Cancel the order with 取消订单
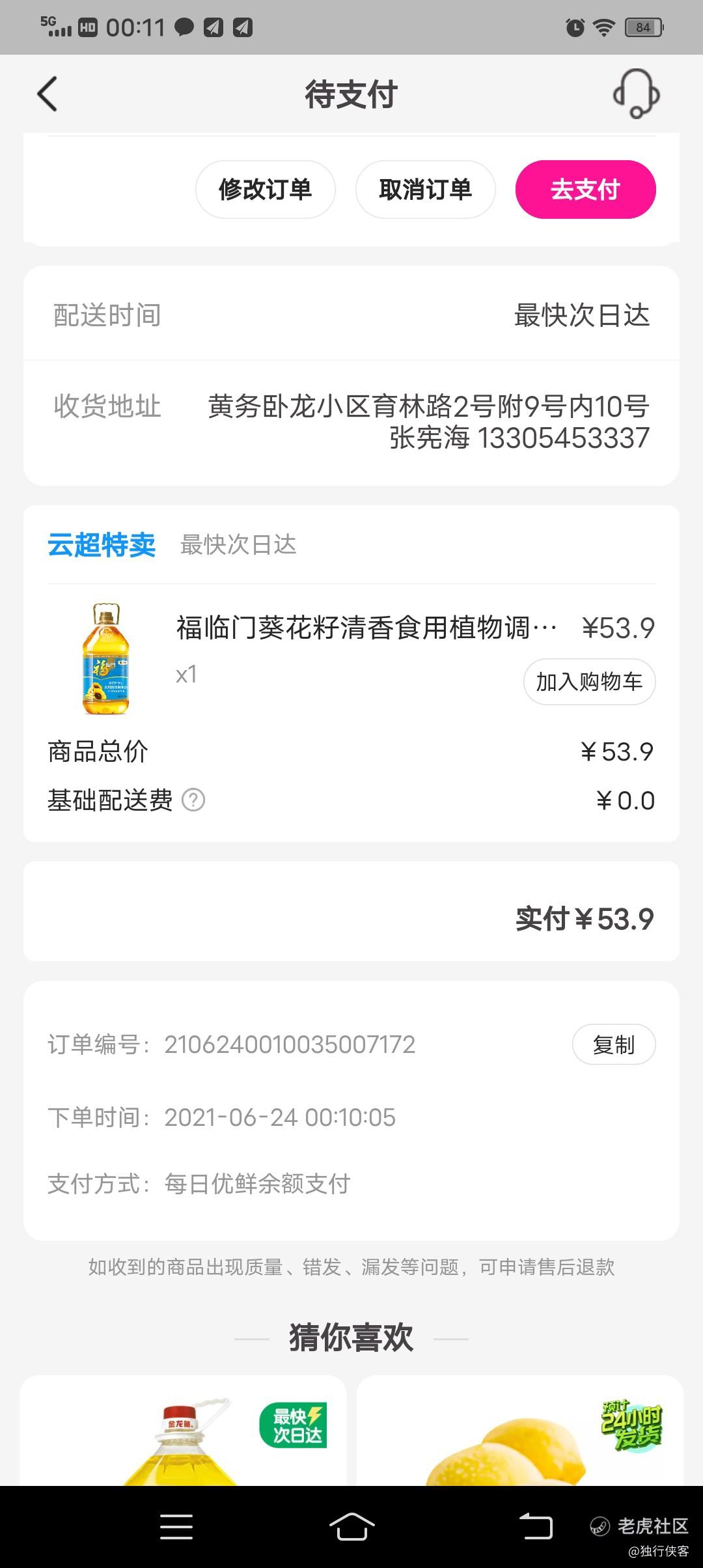Screen dimensions: 703x1568 pos(425,189)
